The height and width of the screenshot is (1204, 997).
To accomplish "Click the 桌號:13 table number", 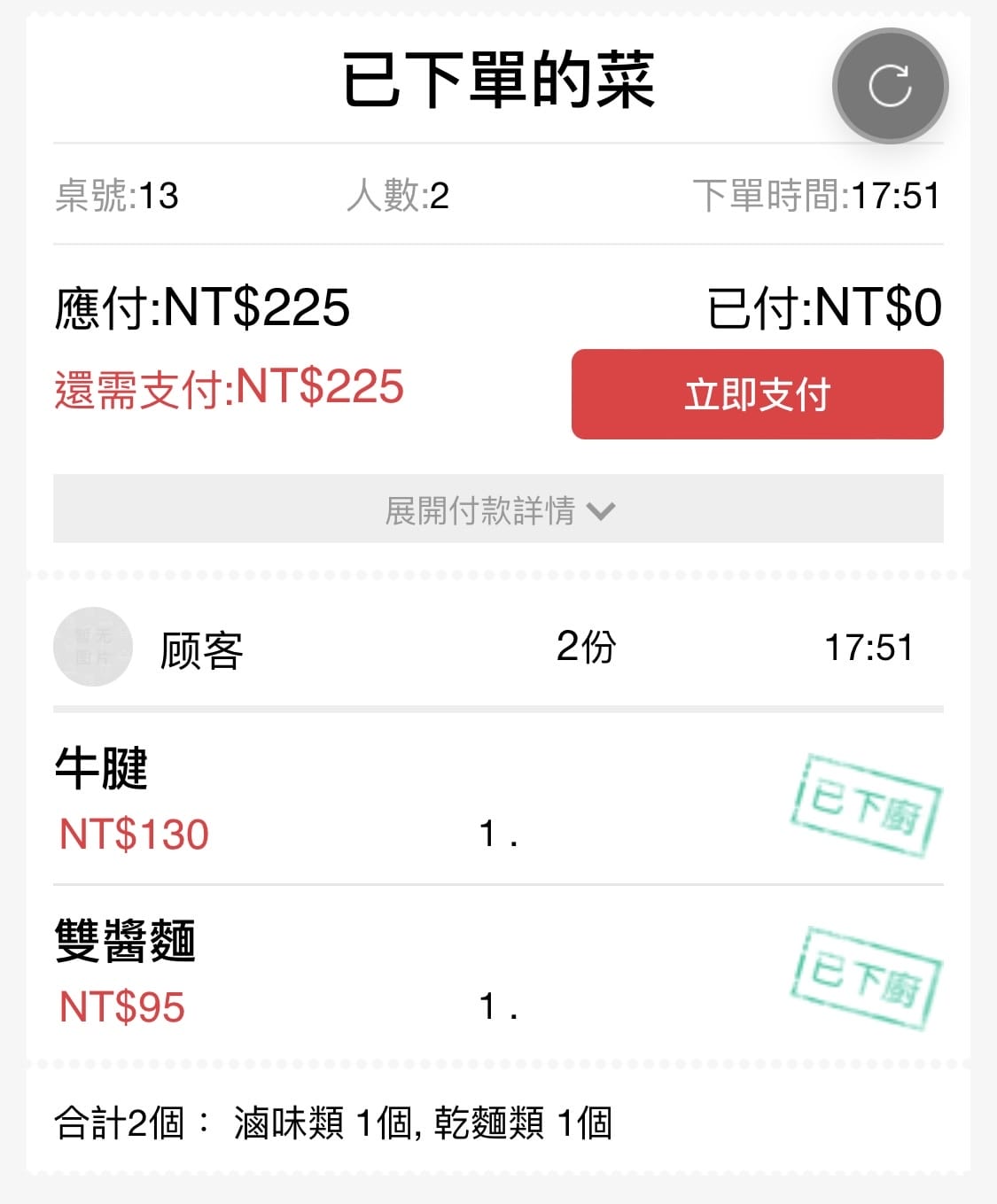I will point(117,197).
